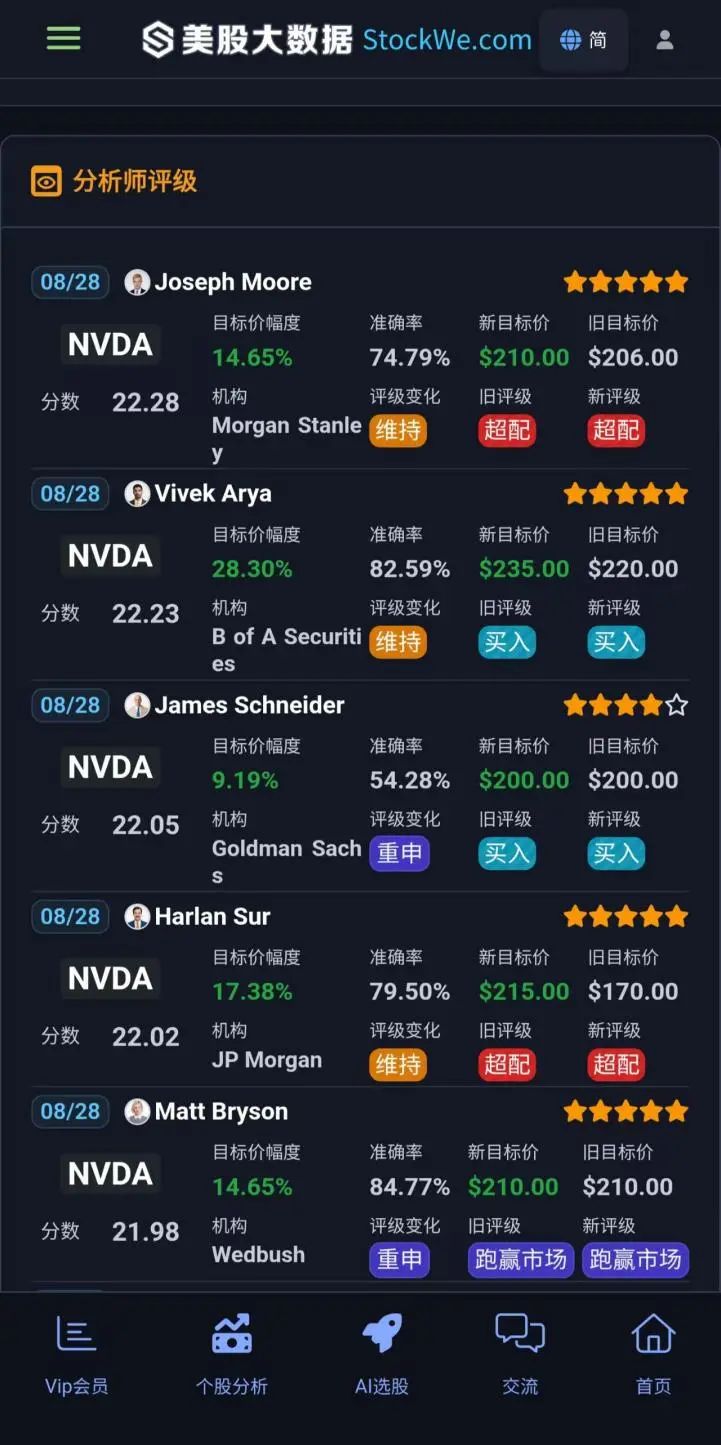View analyst Harlan Sur's details

(x=212, y=916)
